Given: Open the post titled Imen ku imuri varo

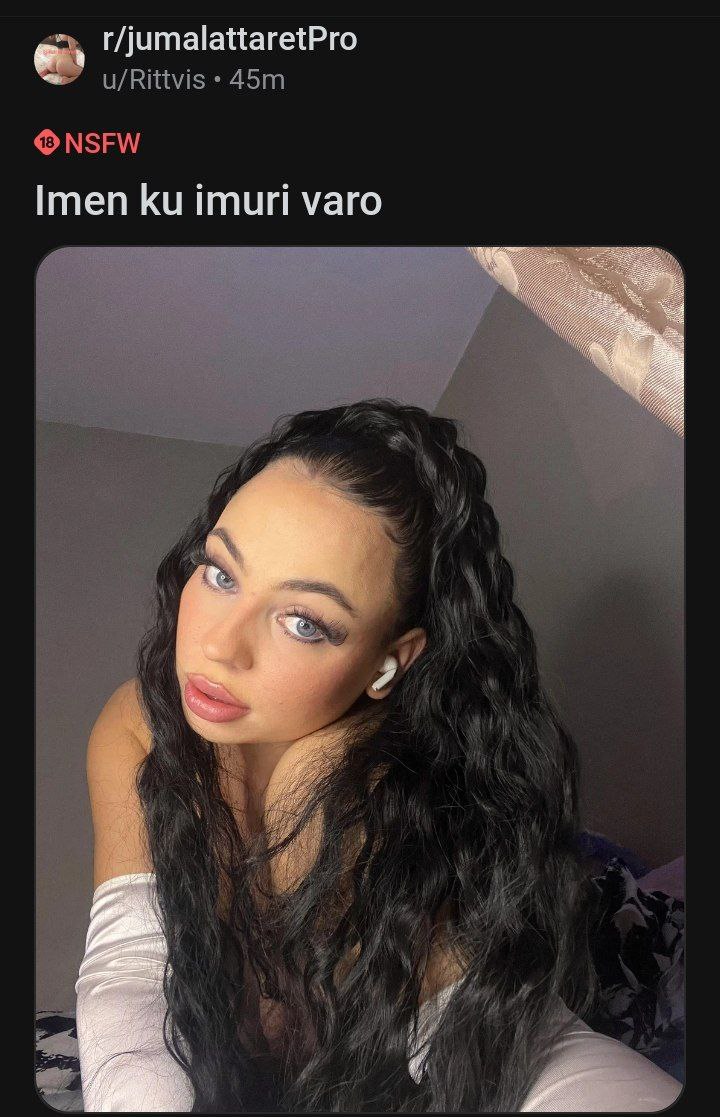Looking at the screenshot, I should click(x=208, y=201).
